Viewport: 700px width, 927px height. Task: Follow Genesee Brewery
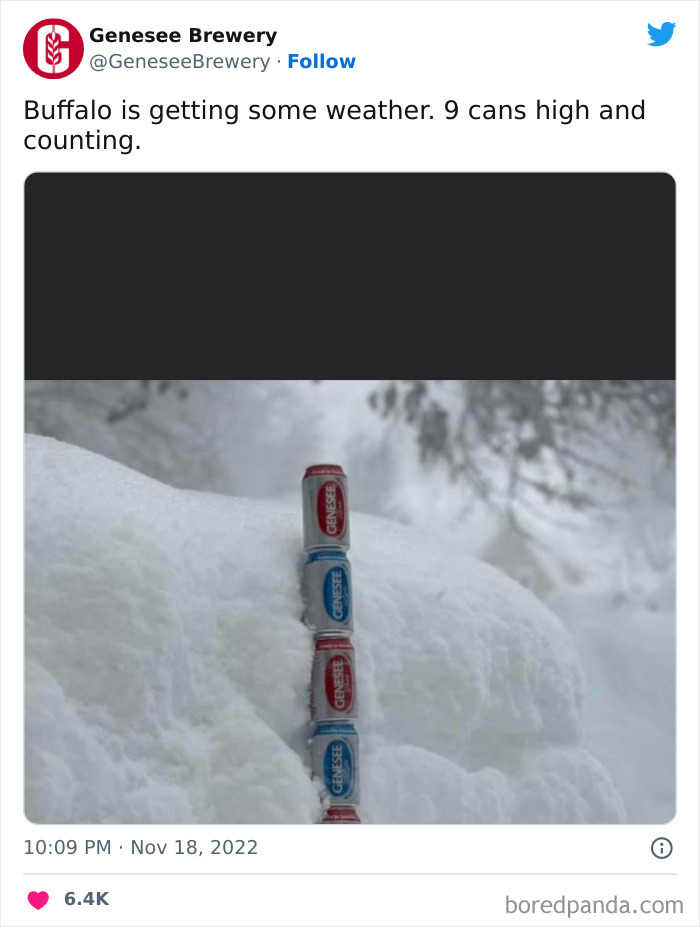coord(321,61)
